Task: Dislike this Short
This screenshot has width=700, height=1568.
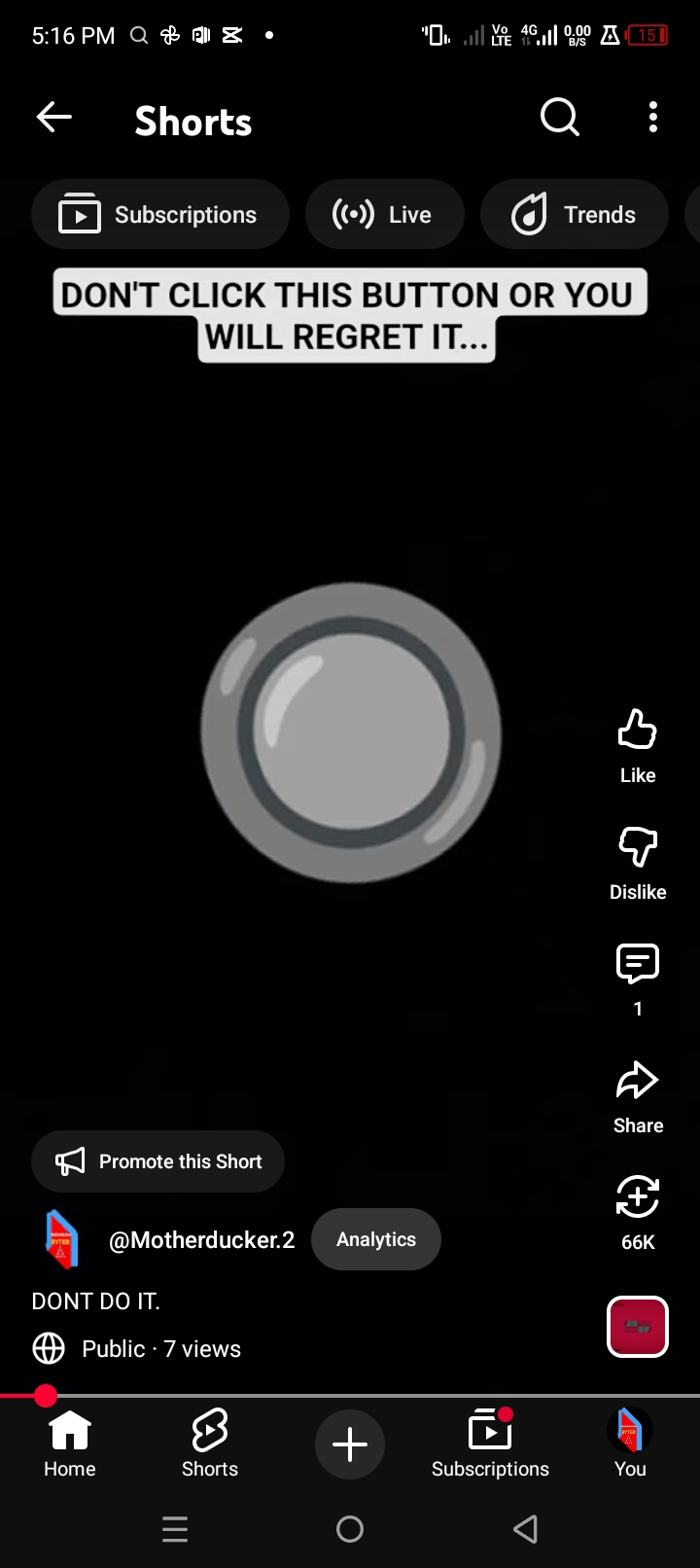Action: [x=638, y=861]
